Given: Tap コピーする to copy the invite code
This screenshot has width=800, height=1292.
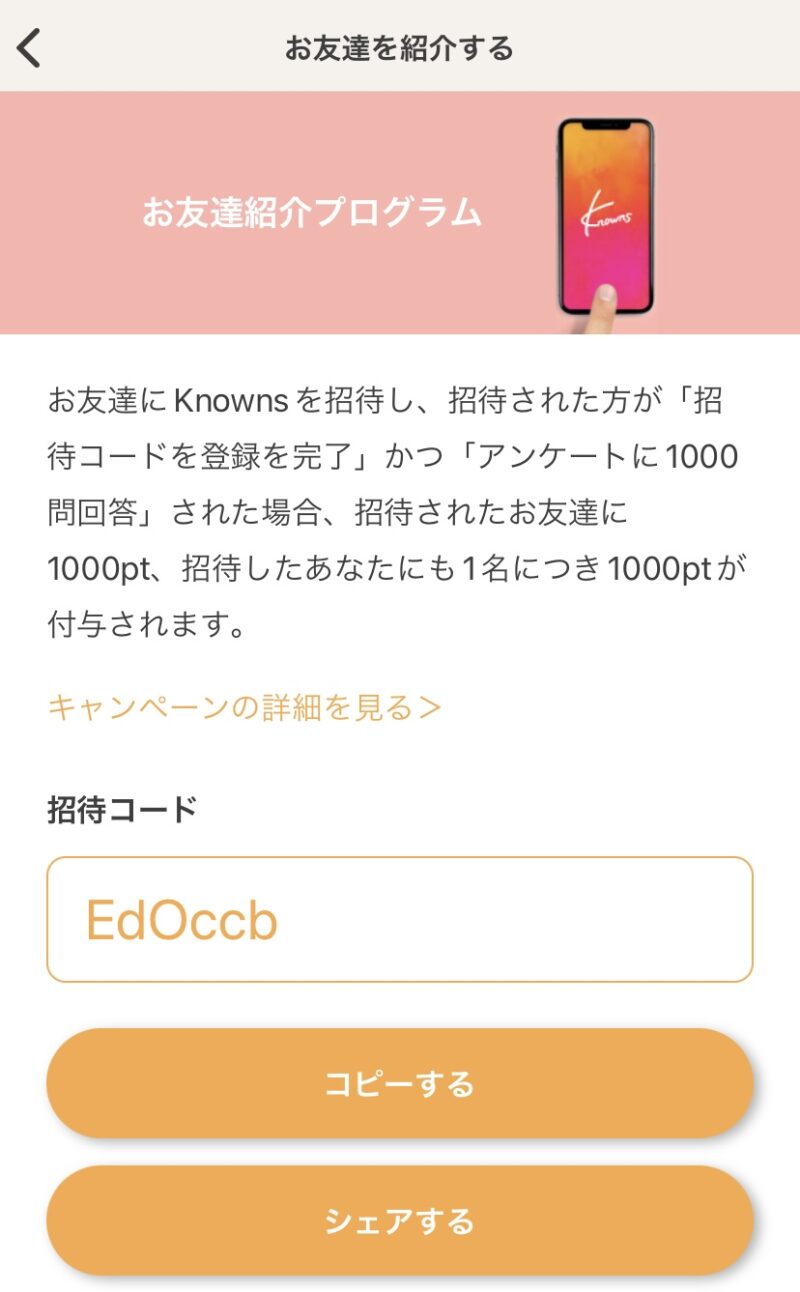Looking at the screenshot, I should tap(400, 1083).
